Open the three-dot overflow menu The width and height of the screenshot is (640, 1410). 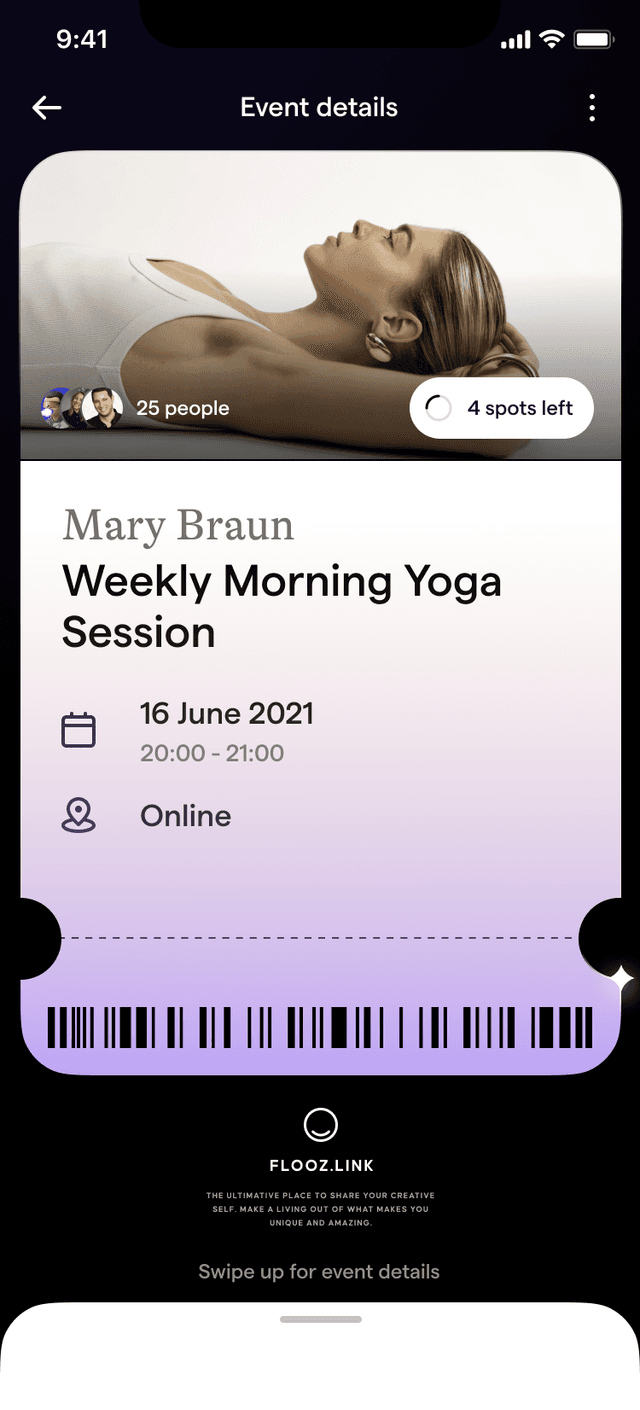592,108
